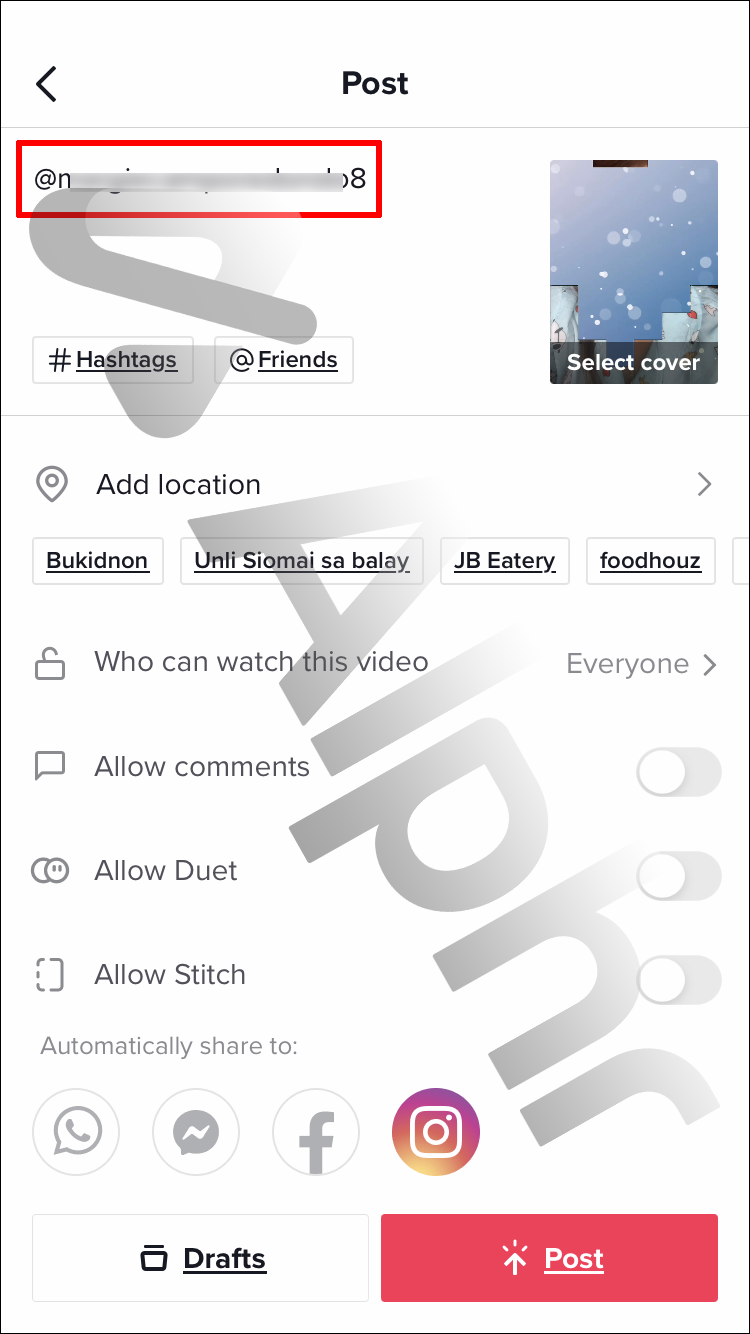750x1334 pixels.
Task: Pick the JB Eatery location chip
Action: pos(505,561)
